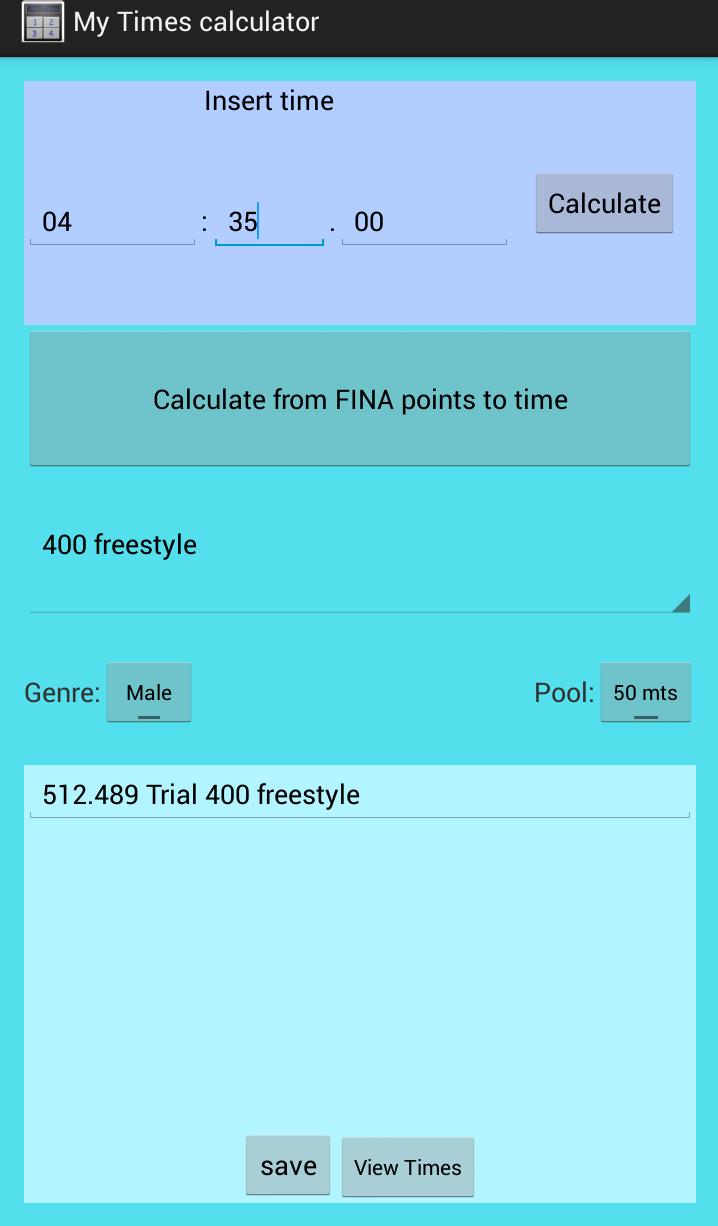Open Calculate from FINA points to time

click(x=360, y=400)
